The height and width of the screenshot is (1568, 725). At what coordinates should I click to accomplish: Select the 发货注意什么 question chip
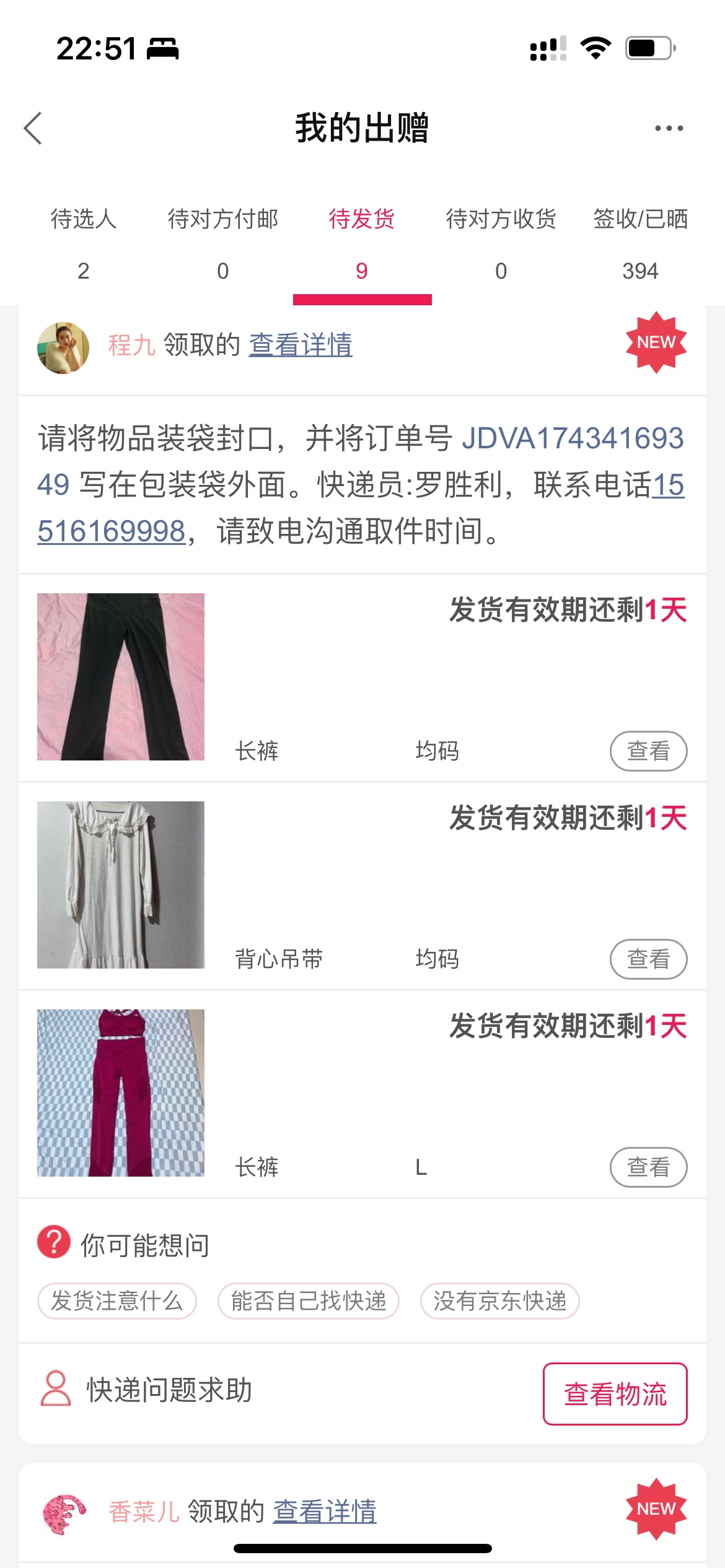[117, 1301]
